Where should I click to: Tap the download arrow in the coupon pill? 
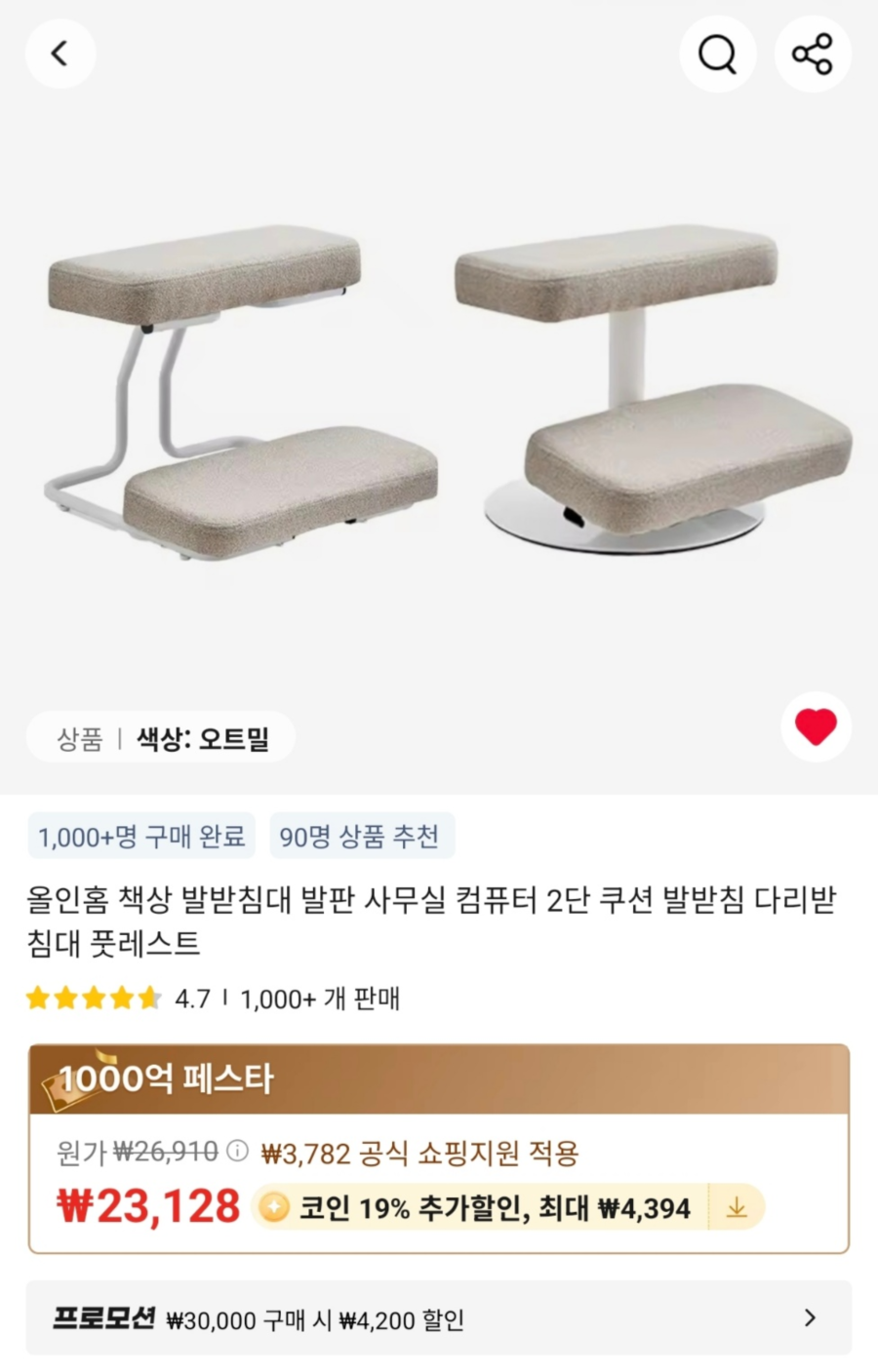[737, 1207]
